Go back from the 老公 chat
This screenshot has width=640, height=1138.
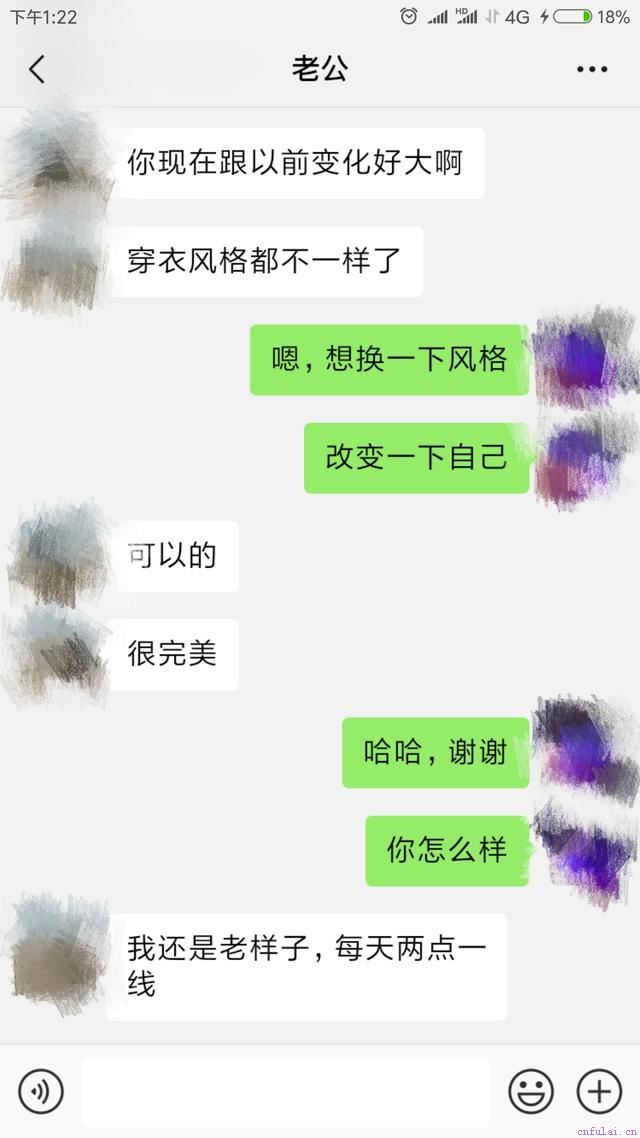click(37, 69)
